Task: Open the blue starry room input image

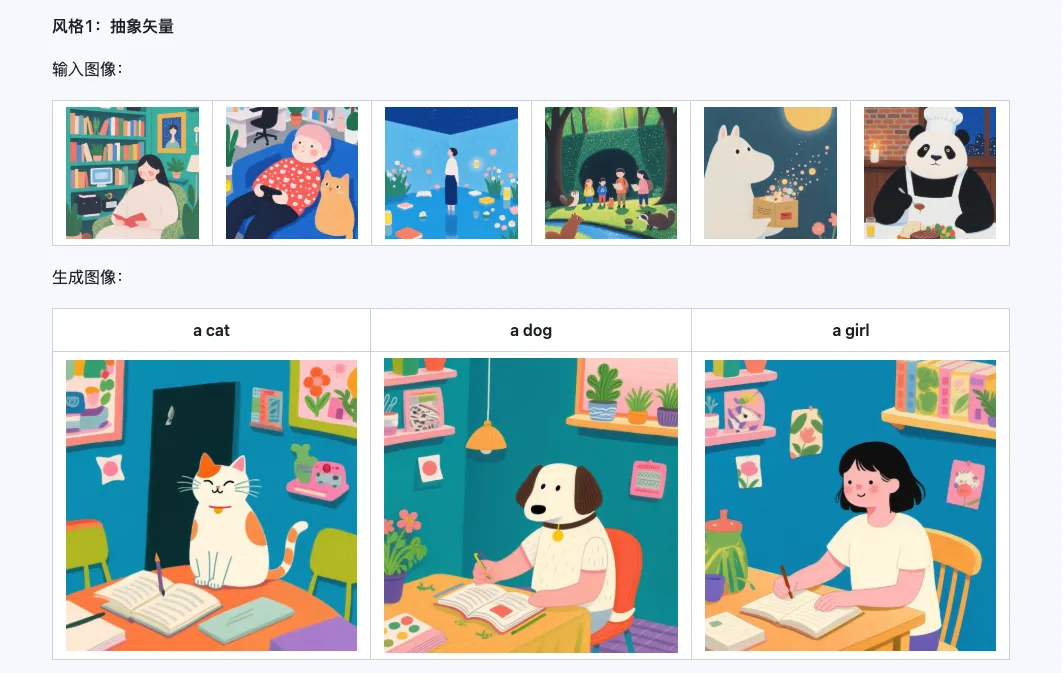Action: (x=451, y=173)
